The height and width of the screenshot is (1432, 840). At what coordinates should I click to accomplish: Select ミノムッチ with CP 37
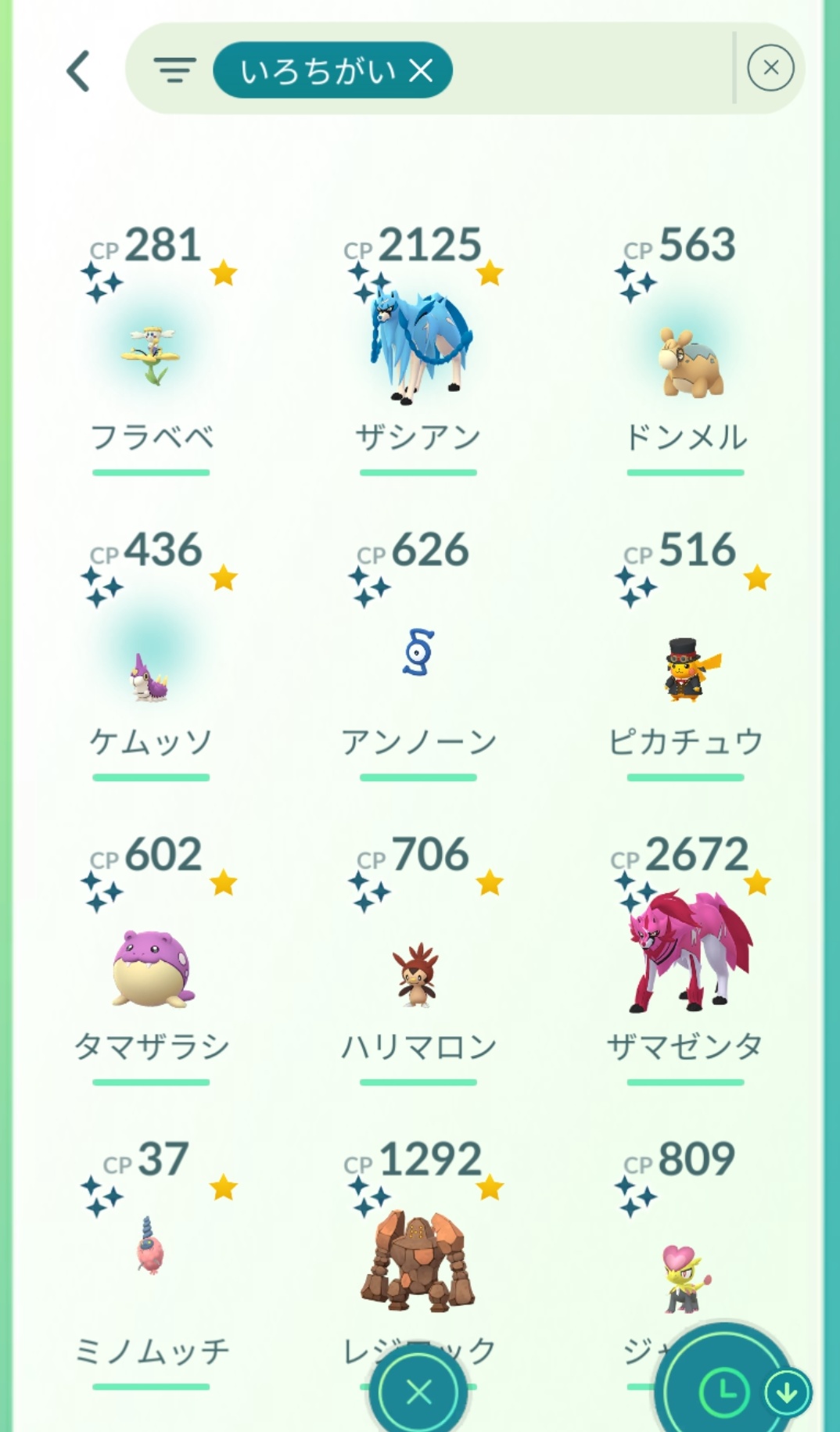coord(150,1247)
